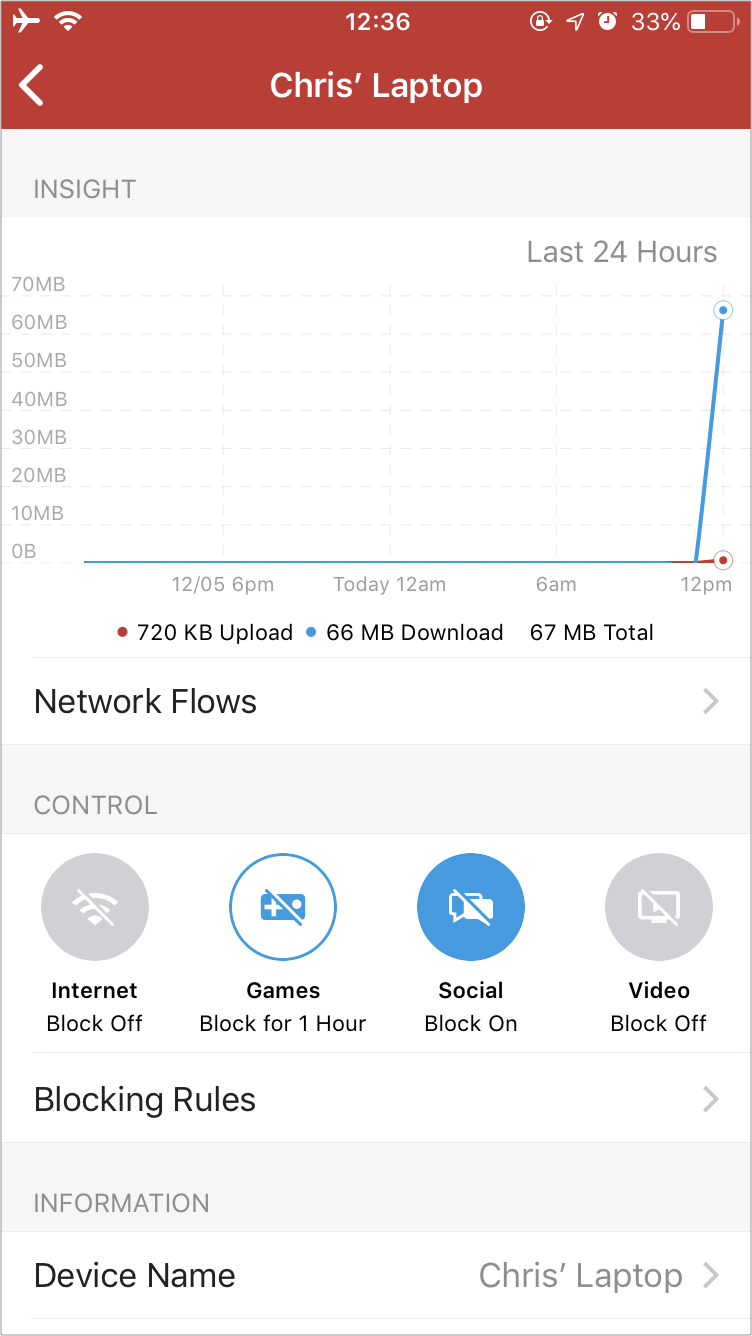Open Blocking Rules
Image resolution: width=752 pixels, height=1336 pixels.
(376, 1099)
